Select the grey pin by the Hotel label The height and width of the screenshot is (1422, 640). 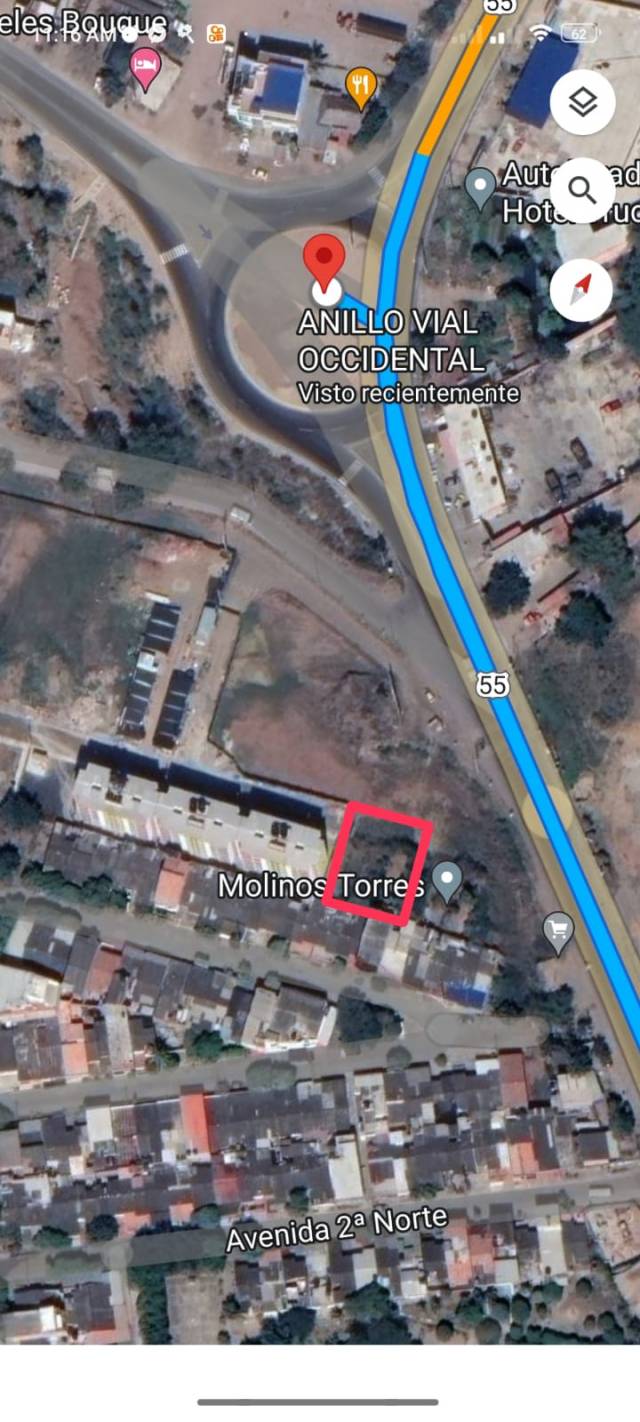point(481,187)
